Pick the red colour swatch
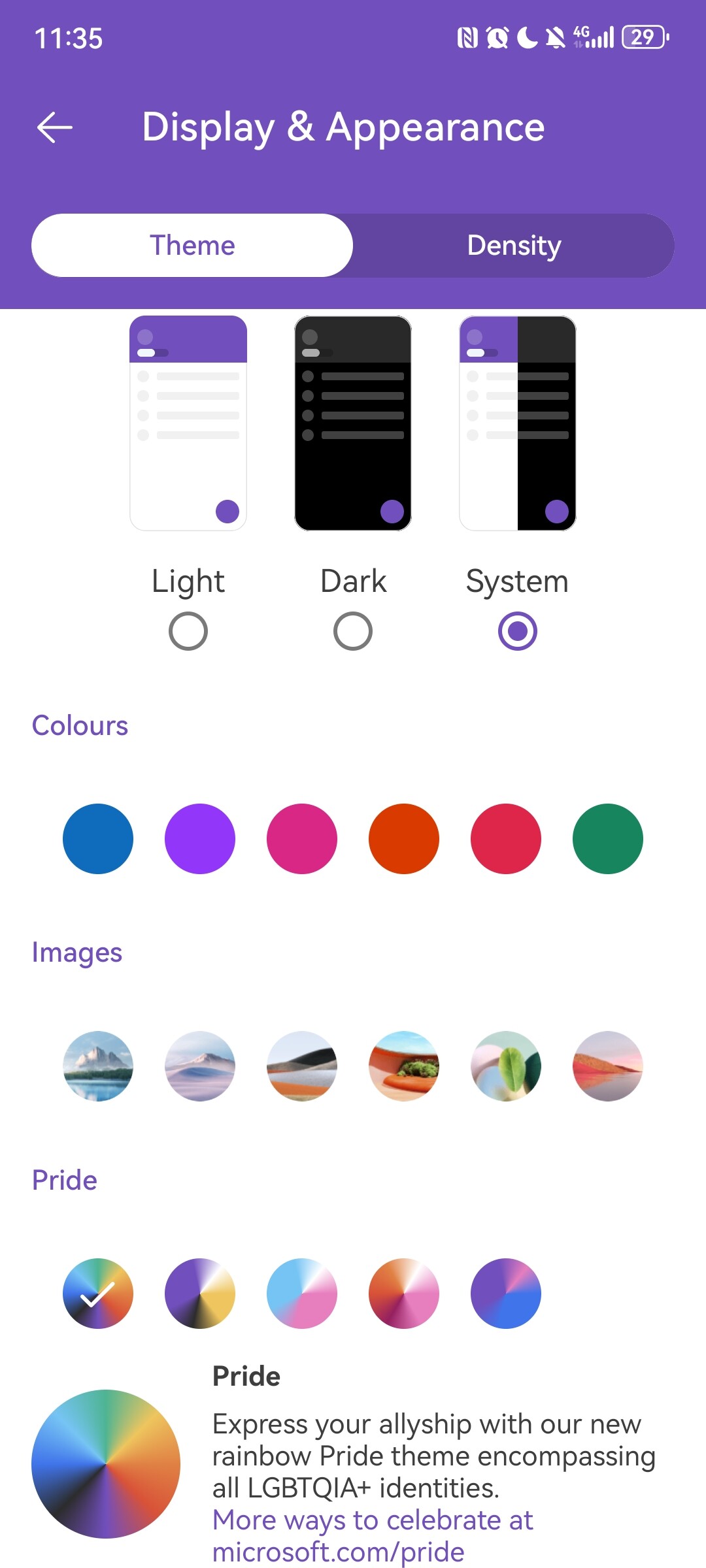706x1568 pixels. tap(506, 839)
